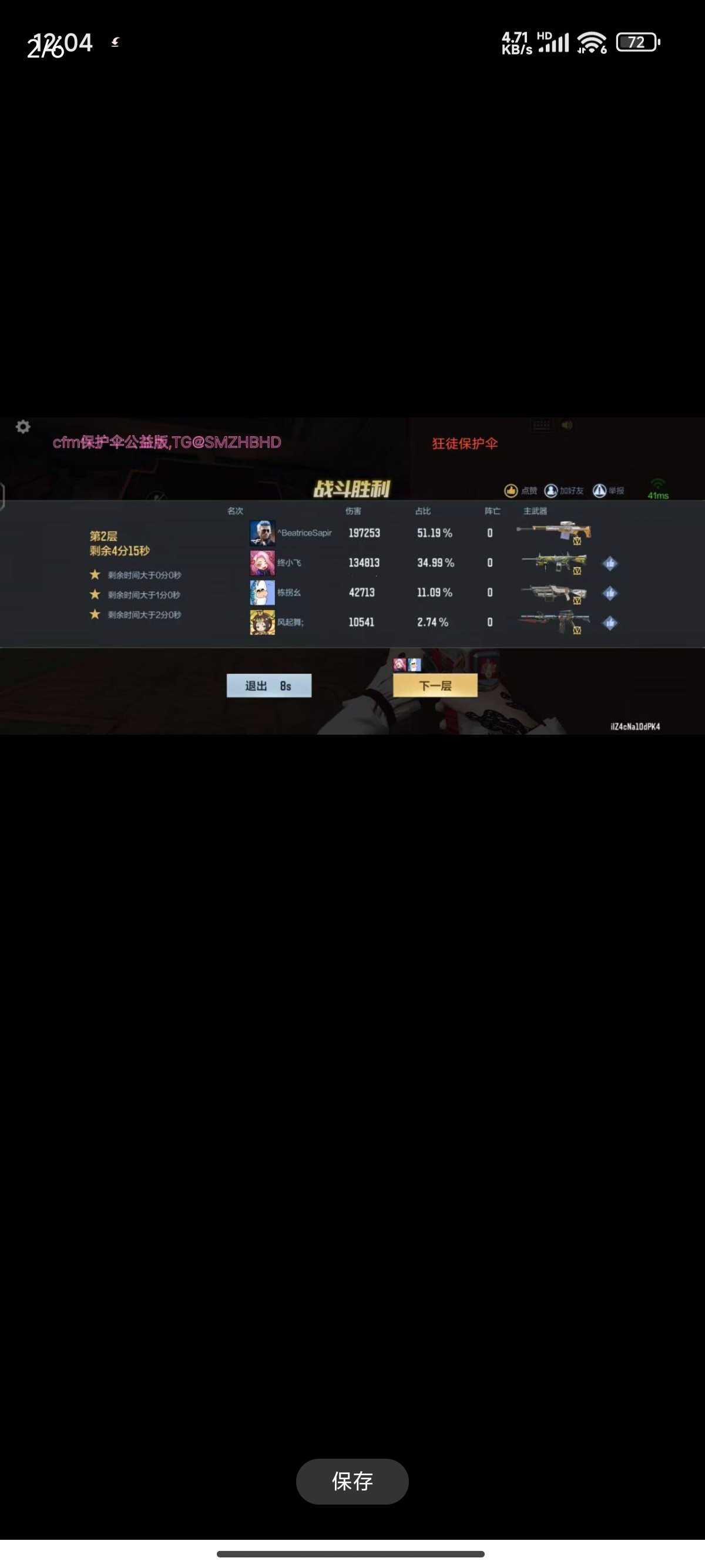The width and height of the screenshot is (705, 1568).
Task: Save the image with the 保存 button
Action: coord(352,1480)
